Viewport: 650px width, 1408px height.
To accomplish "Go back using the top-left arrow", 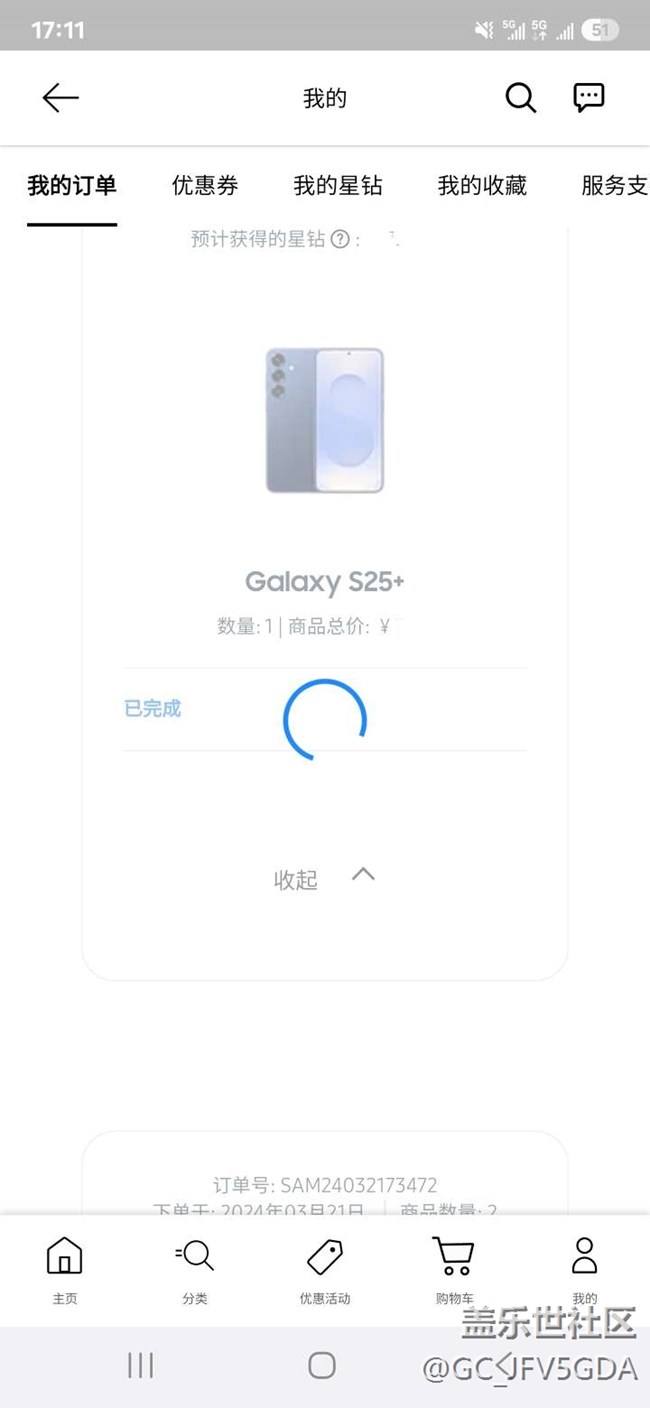I will coord(60,97).
